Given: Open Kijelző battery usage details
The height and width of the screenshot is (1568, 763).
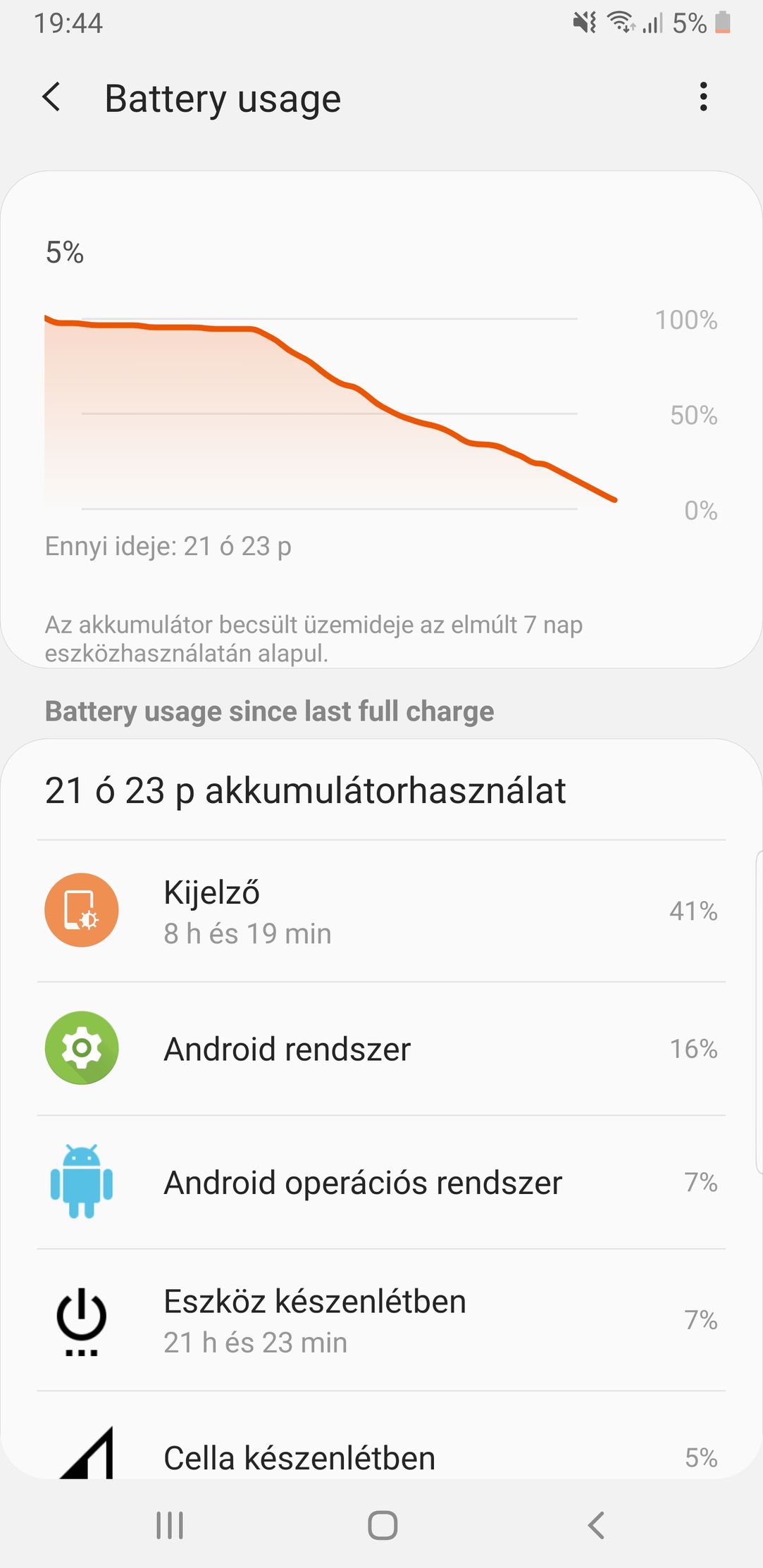Looking at the screenshot, I should (381, 910).
